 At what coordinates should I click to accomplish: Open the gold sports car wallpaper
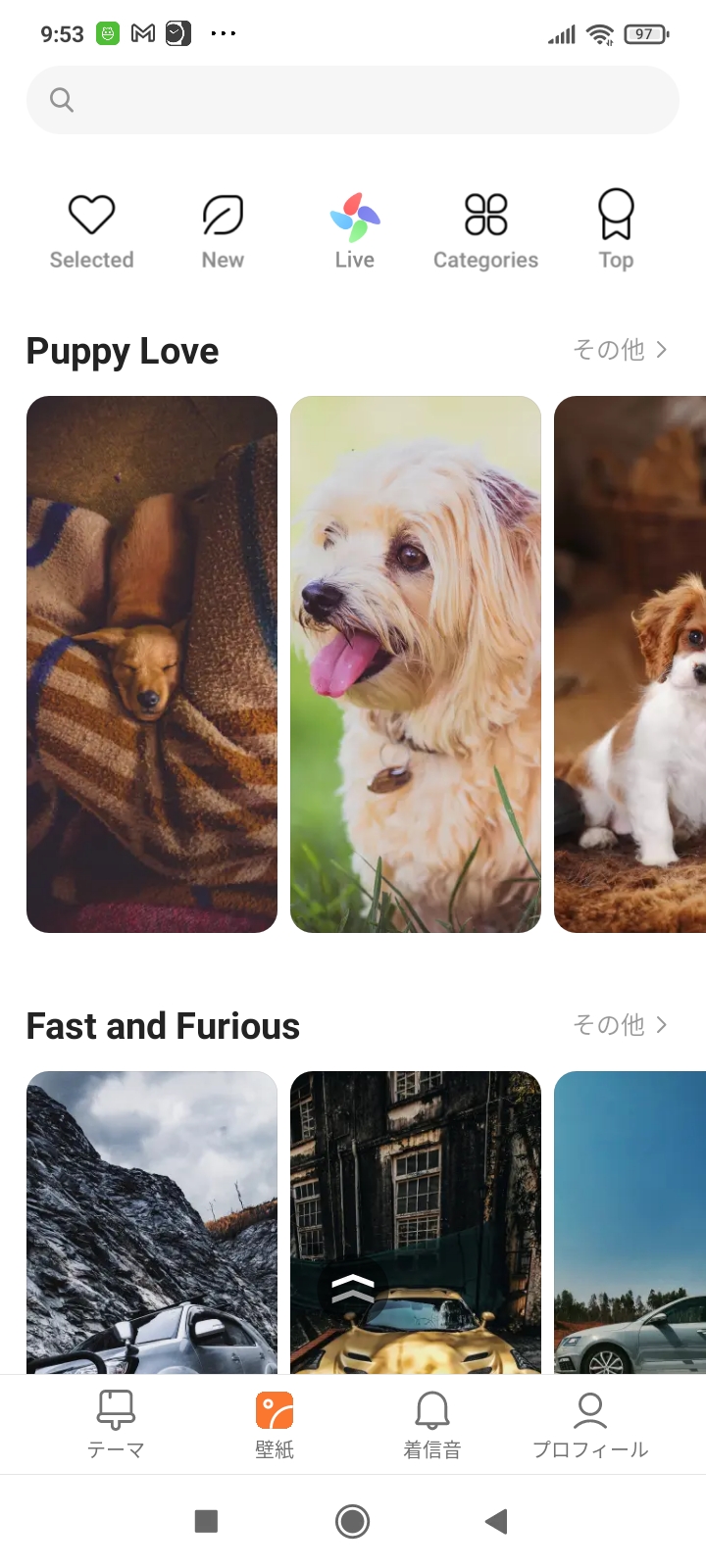tap(416, 1222)
